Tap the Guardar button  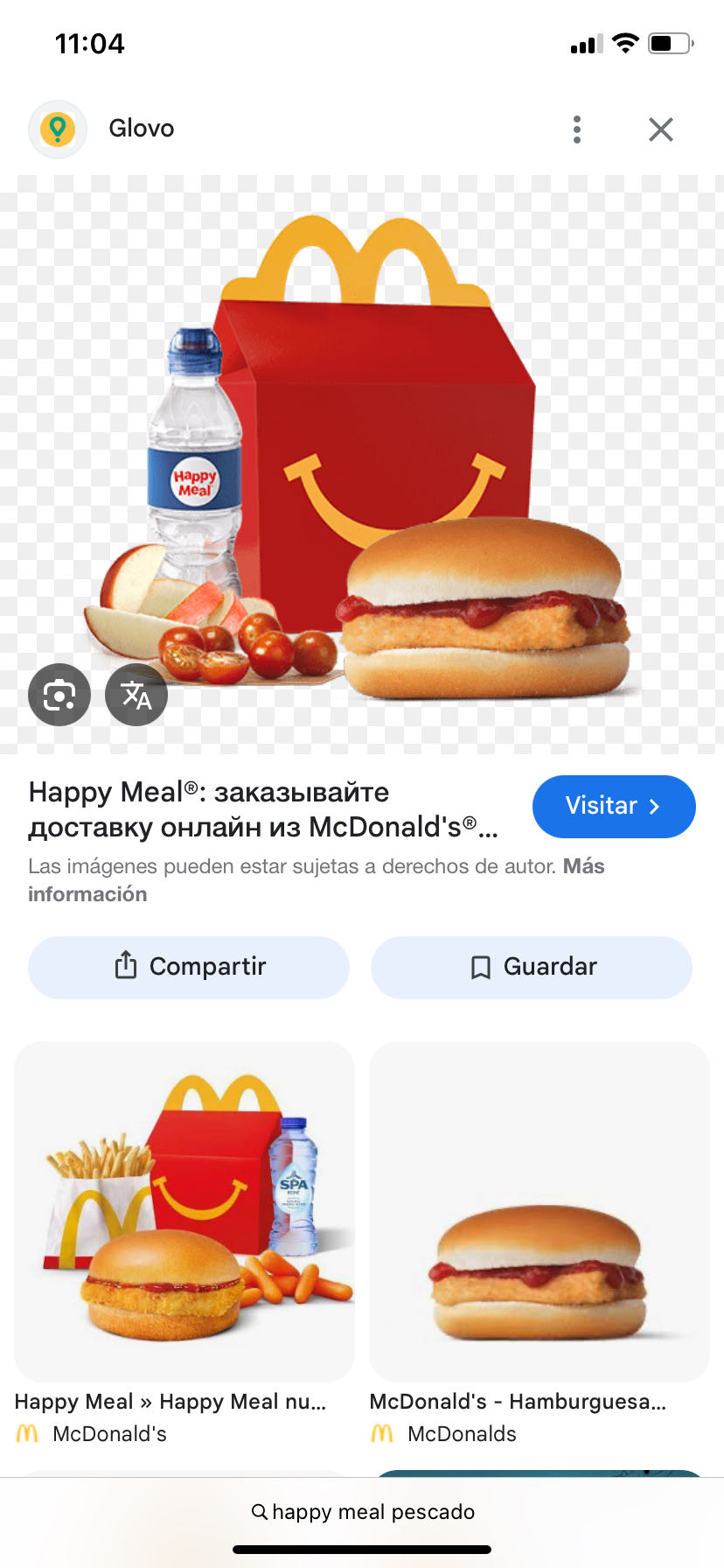531,967
